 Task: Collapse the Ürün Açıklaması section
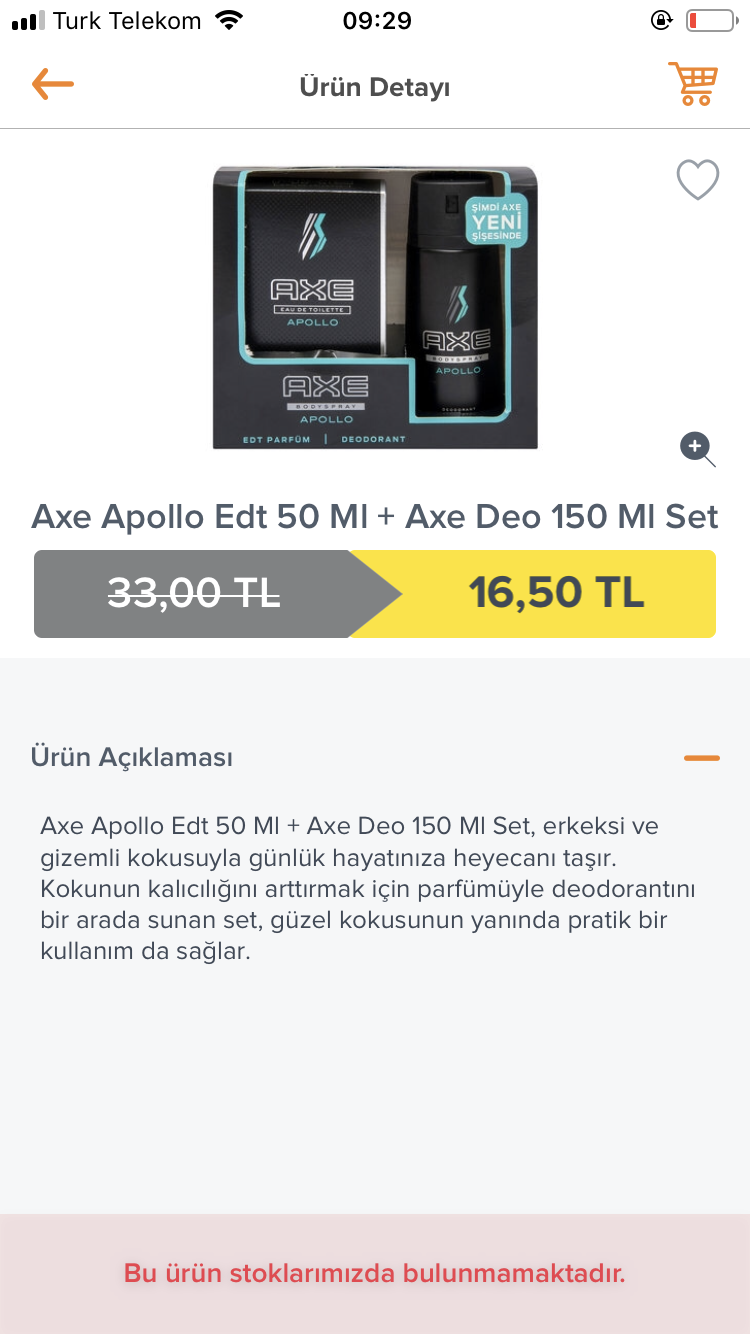[x=701, y=758]
